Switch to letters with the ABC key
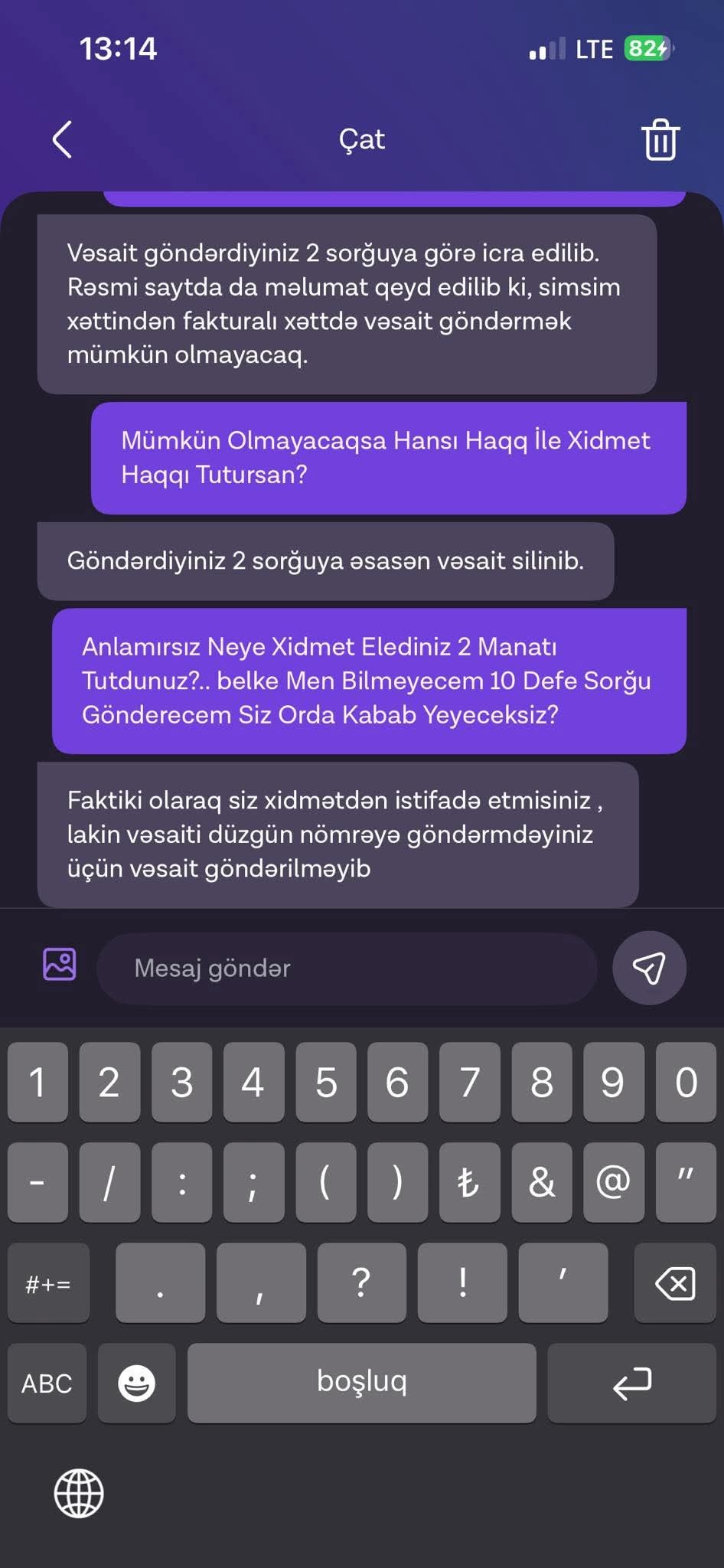Viewport: 724px width, 1568px height. click(x=46, y=1383)
